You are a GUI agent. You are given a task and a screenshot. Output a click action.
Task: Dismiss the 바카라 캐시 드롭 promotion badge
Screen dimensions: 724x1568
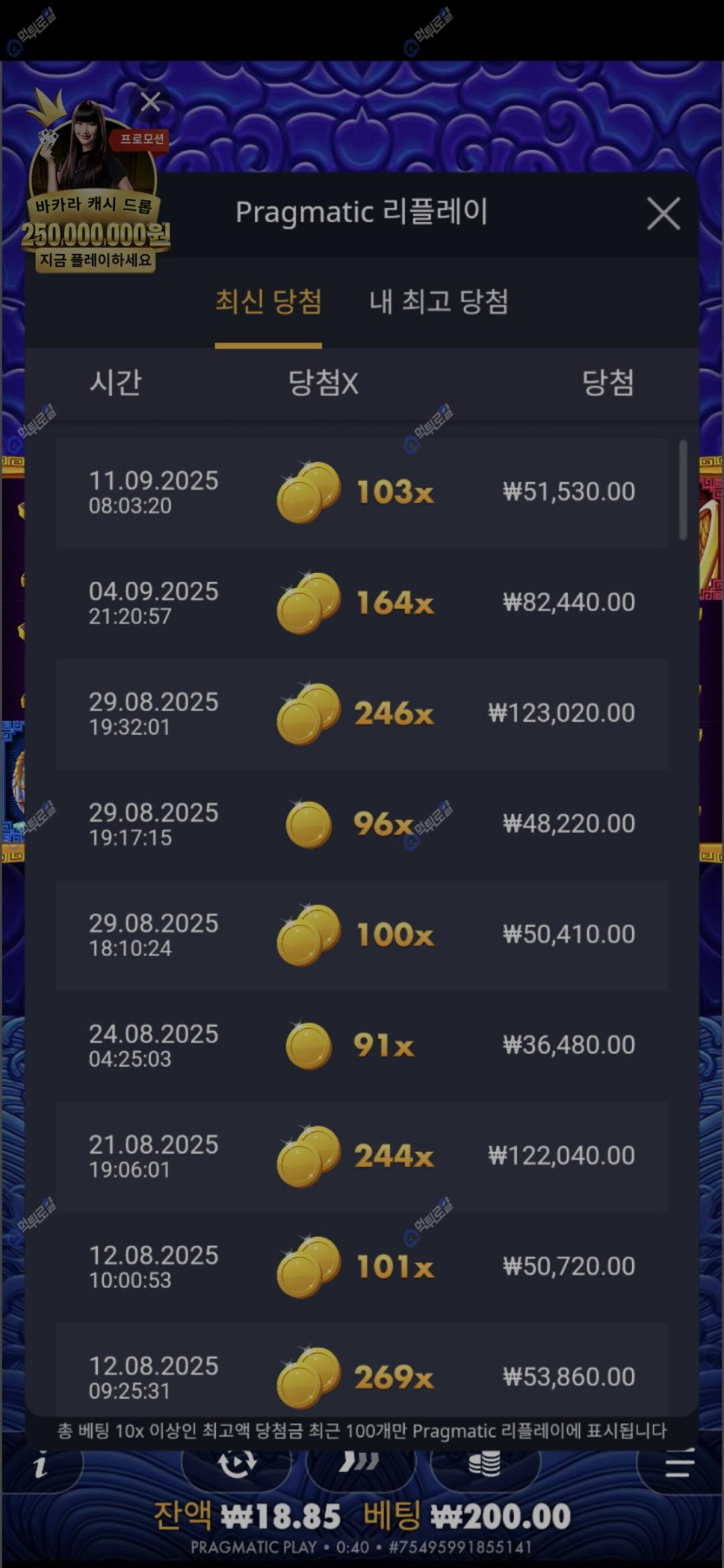point(151,102)
